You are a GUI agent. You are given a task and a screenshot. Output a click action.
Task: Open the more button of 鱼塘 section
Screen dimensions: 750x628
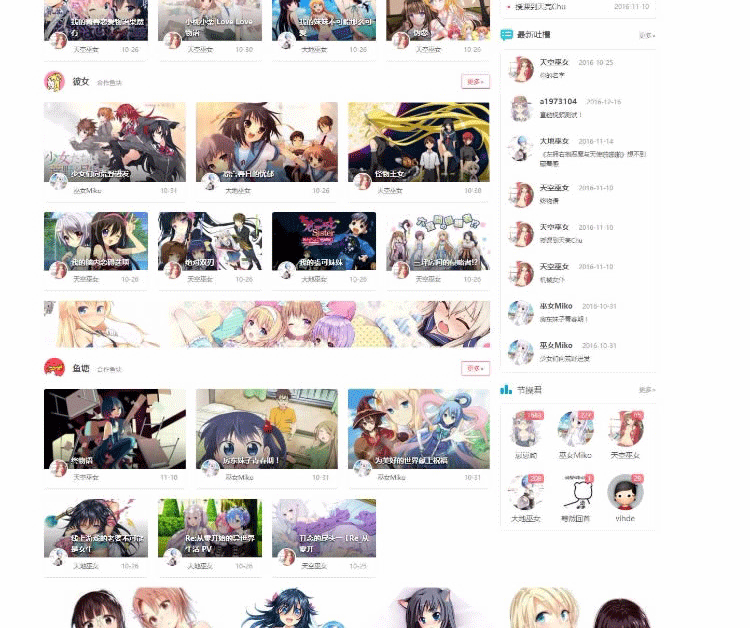pos(475,368)
